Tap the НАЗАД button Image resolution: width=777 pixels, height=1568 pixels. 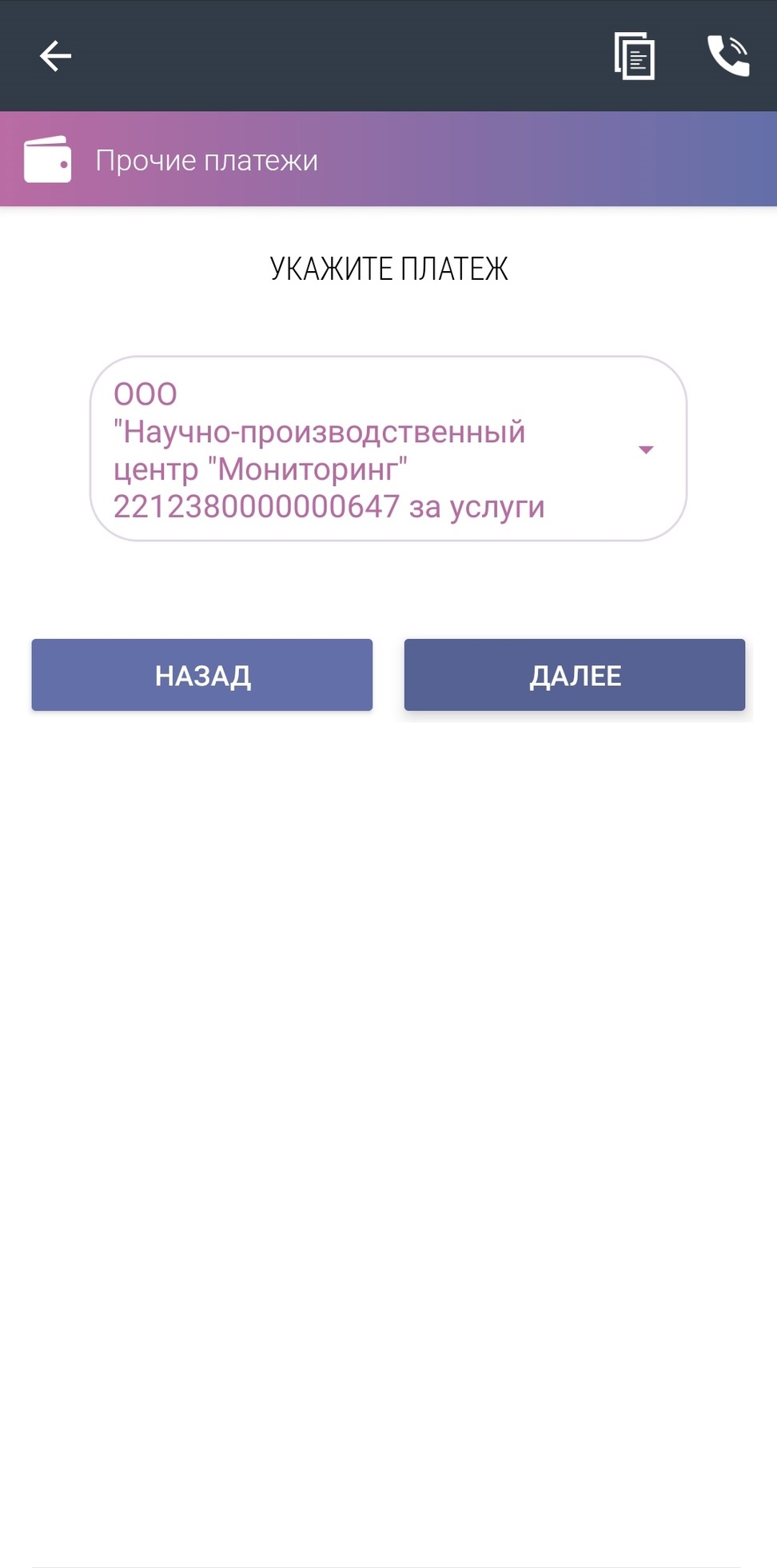202,675
